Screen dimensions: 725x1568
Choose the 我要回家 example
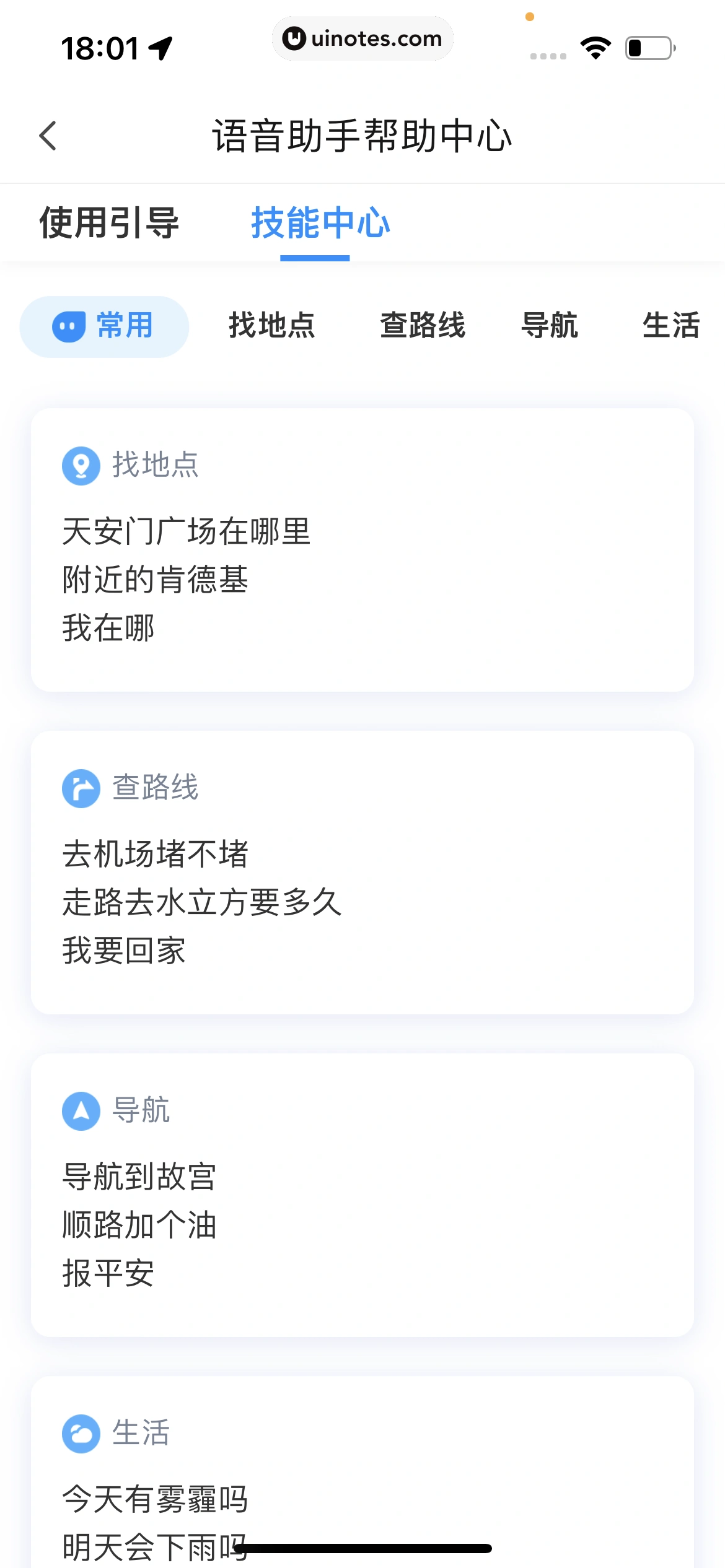tap(124, 951)
